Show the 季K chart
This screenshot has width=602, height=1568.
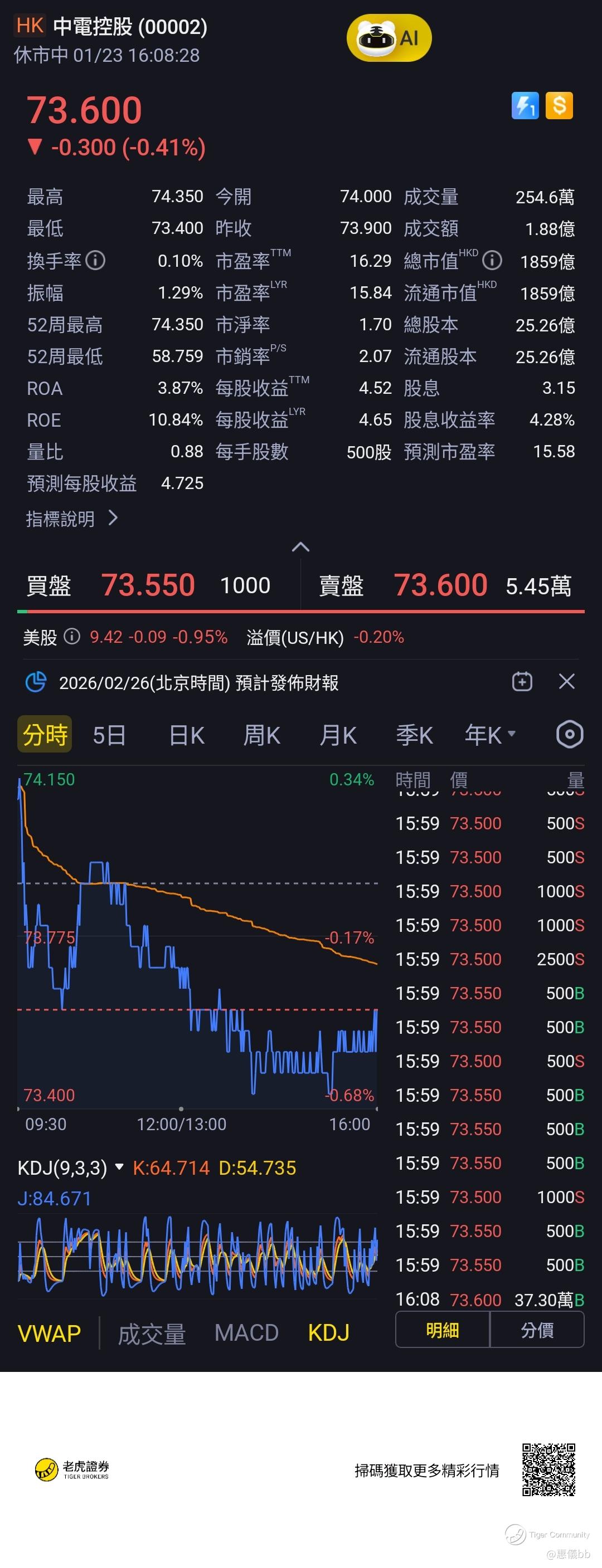tap(414, 735)
